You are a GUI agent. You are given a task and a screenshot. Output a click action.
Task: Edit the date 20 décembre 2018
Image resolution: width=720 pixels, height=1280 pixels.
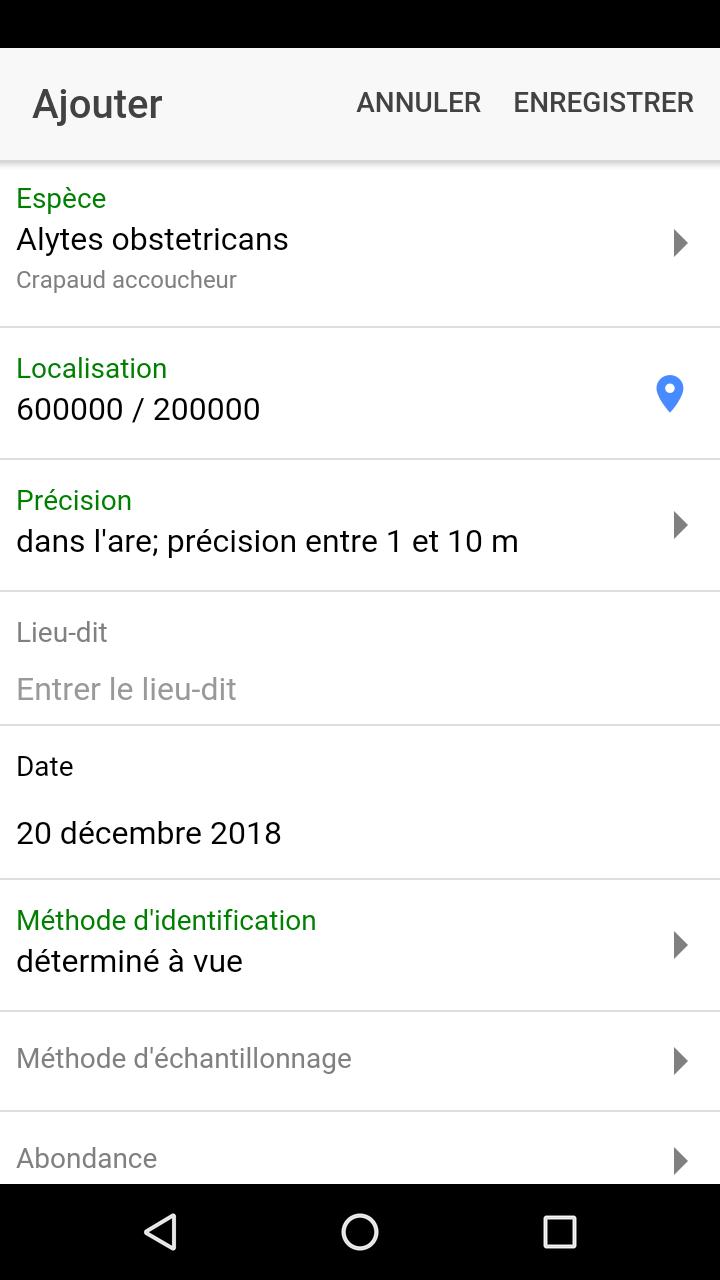(x=150, y=832)
